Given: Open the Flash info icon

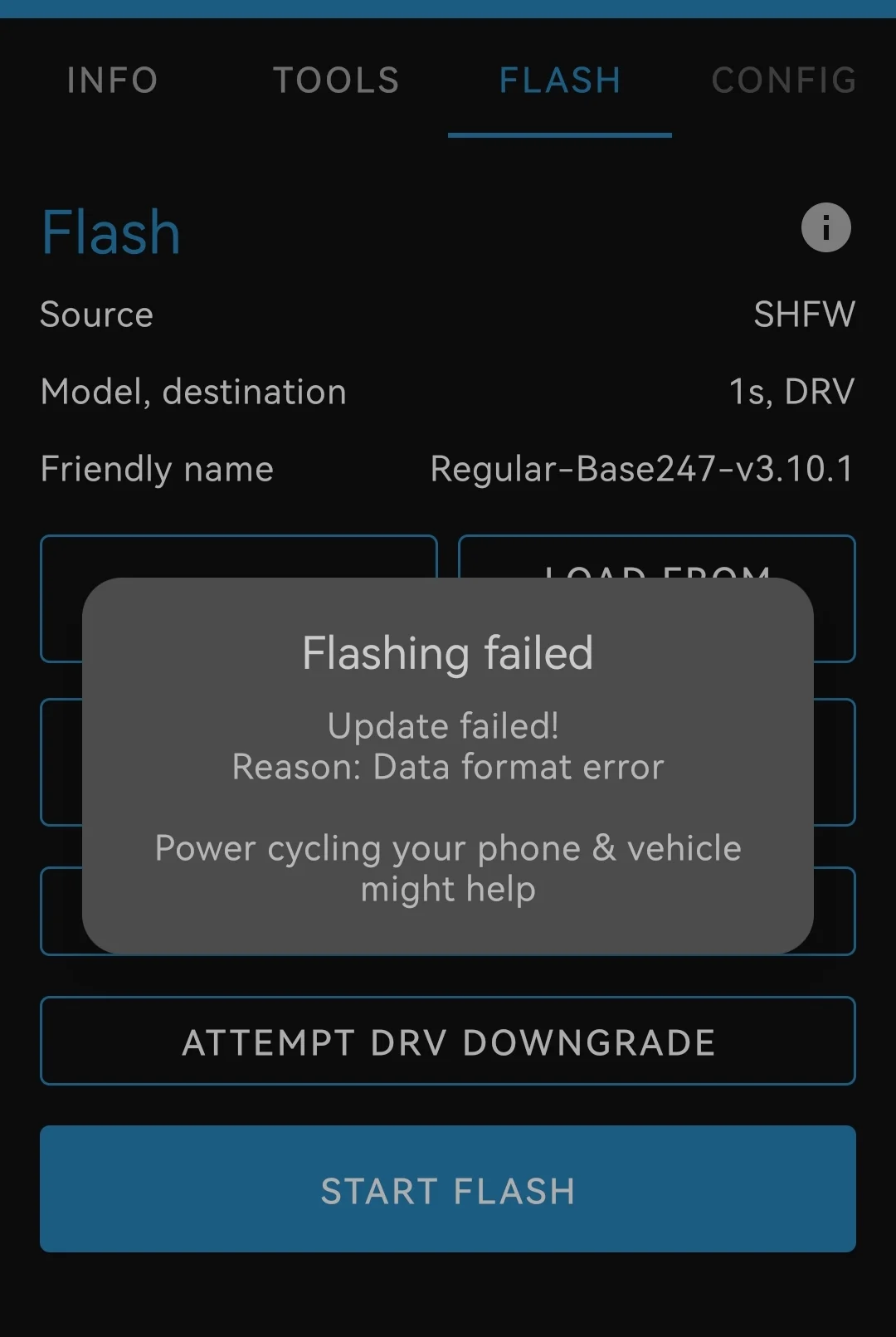Looking at the screenshot, I should 825,227.
